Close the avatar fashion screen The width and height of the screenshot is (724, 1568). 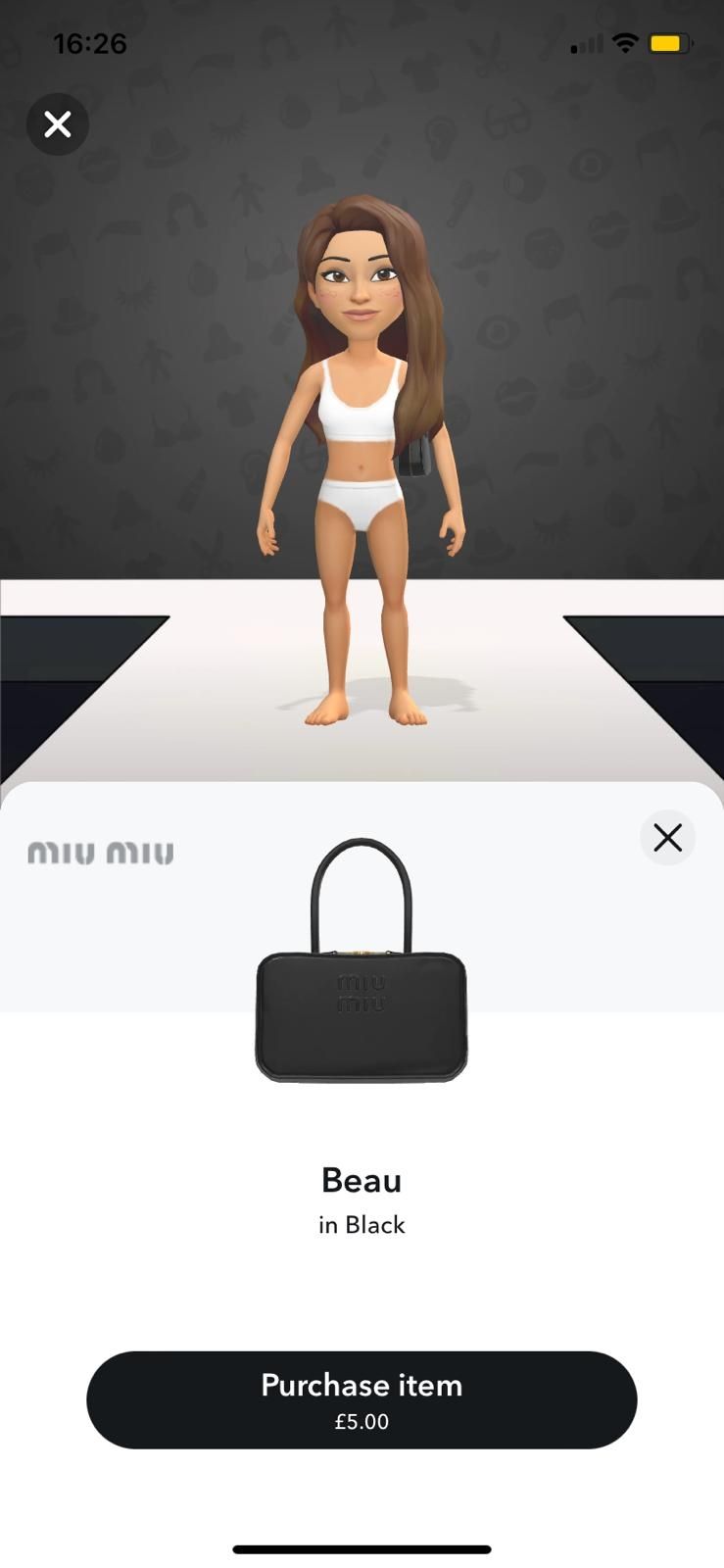tap(58, 124)
